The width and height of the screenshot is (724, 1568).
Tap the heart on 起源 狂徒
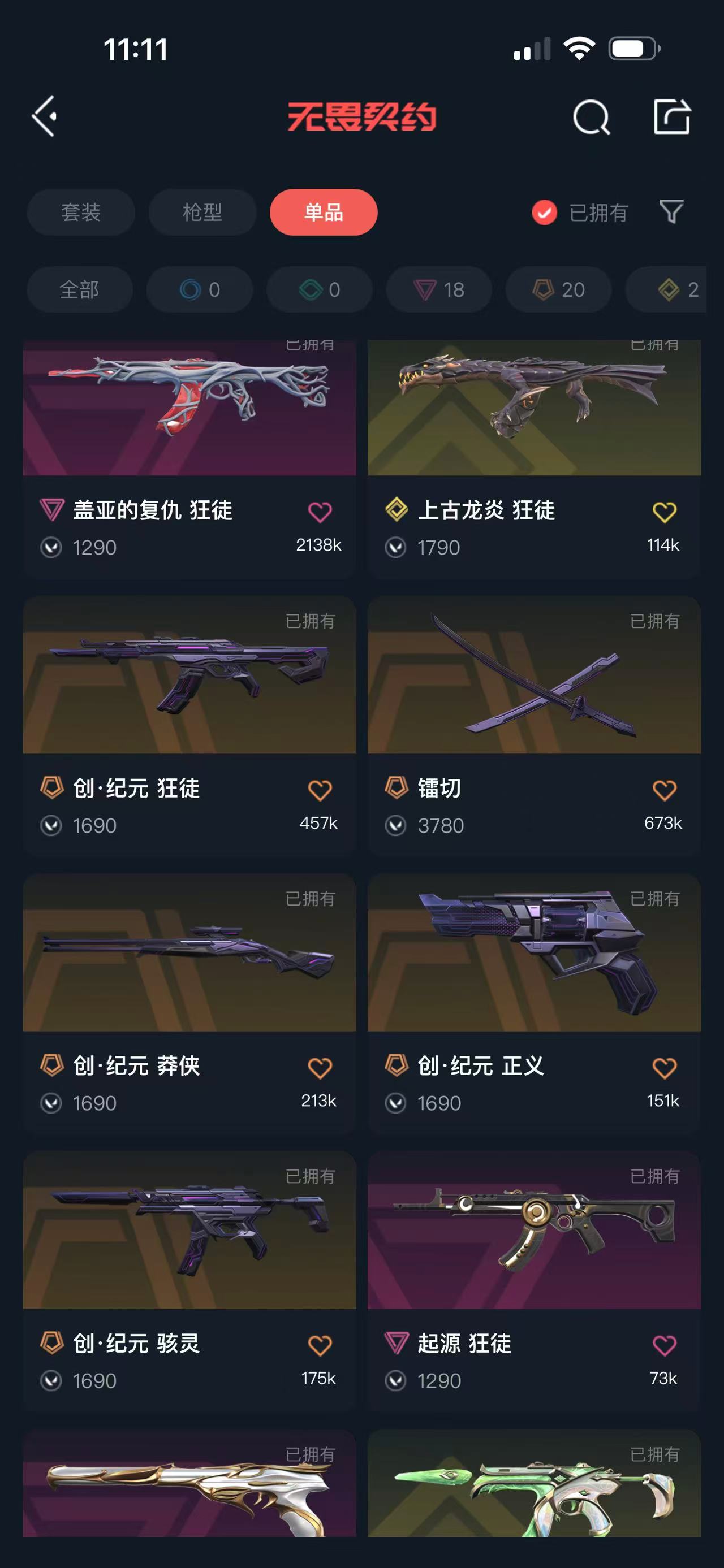(663, 1345)
